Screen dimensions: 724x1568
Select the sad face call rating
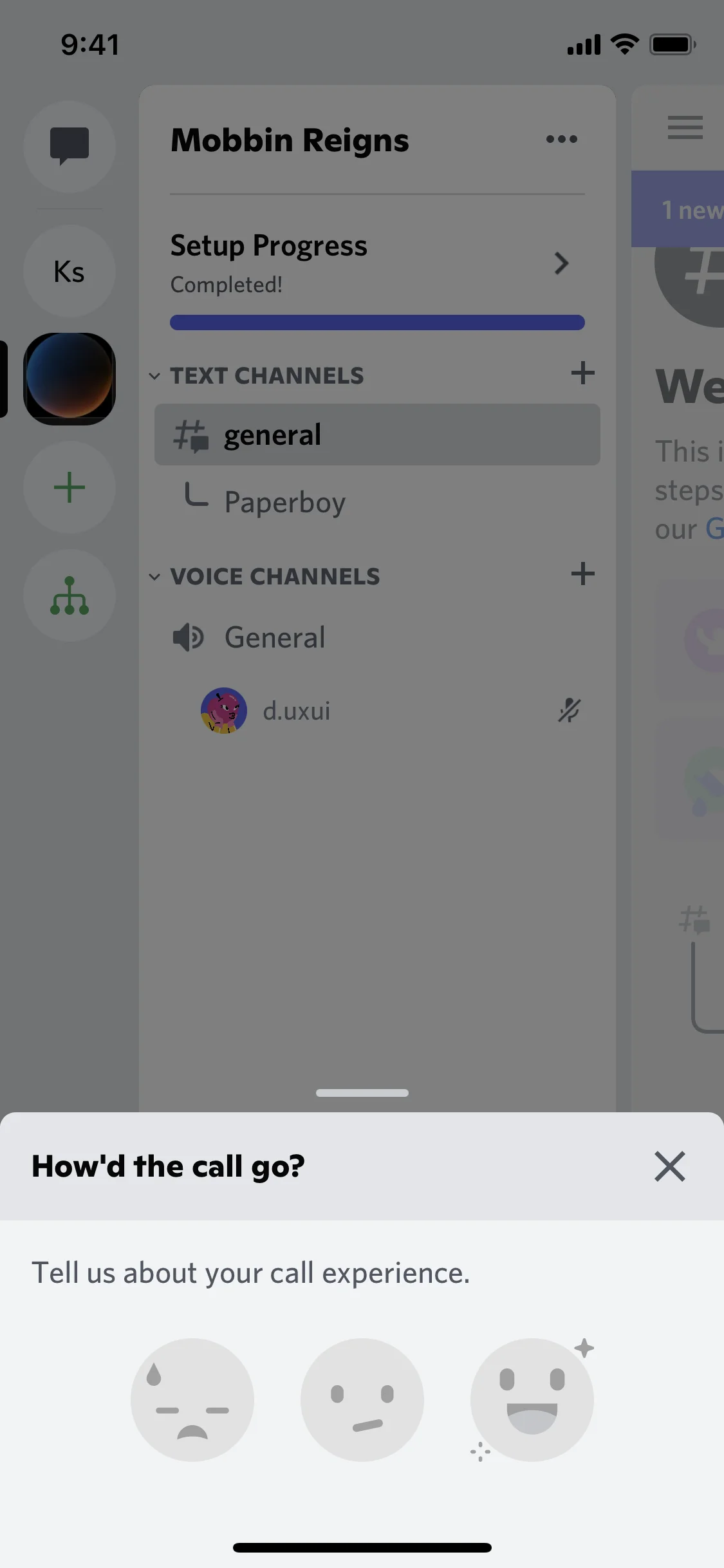tap(193, 1399)
